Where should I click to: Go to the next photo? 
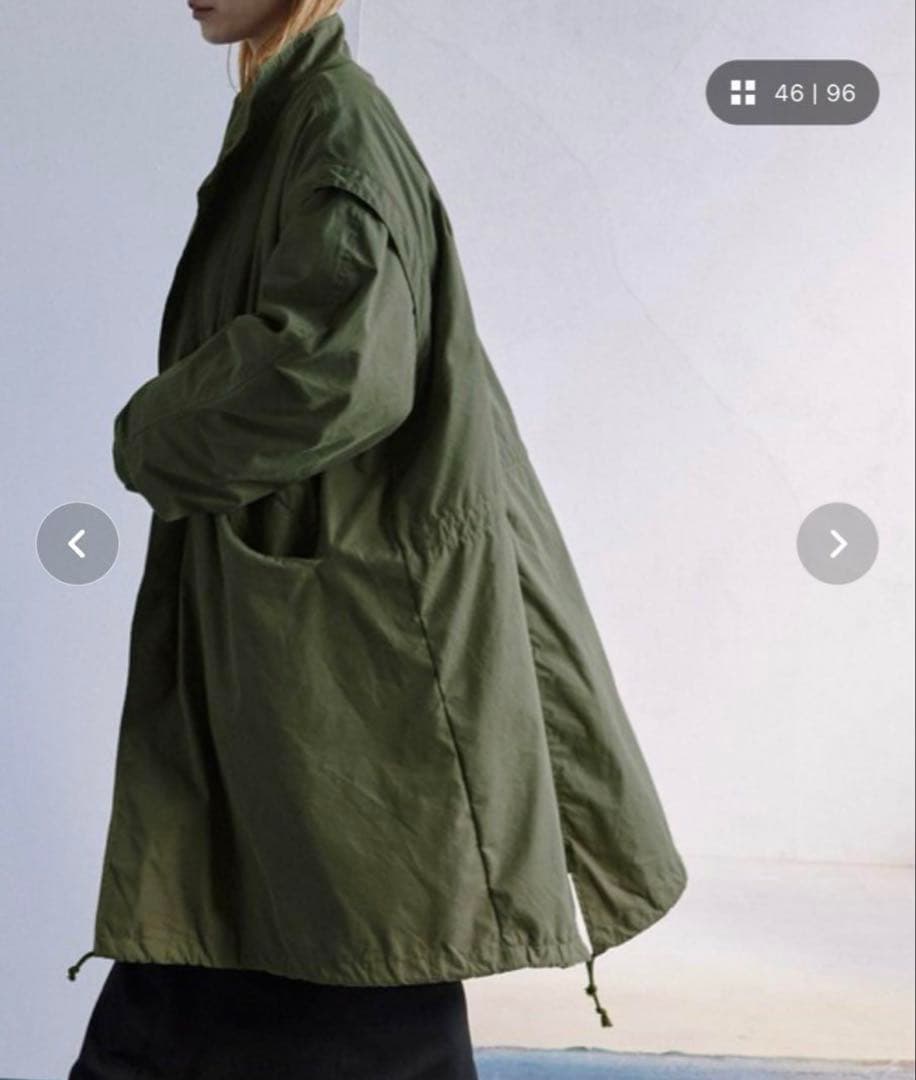(x=837, y=544)
